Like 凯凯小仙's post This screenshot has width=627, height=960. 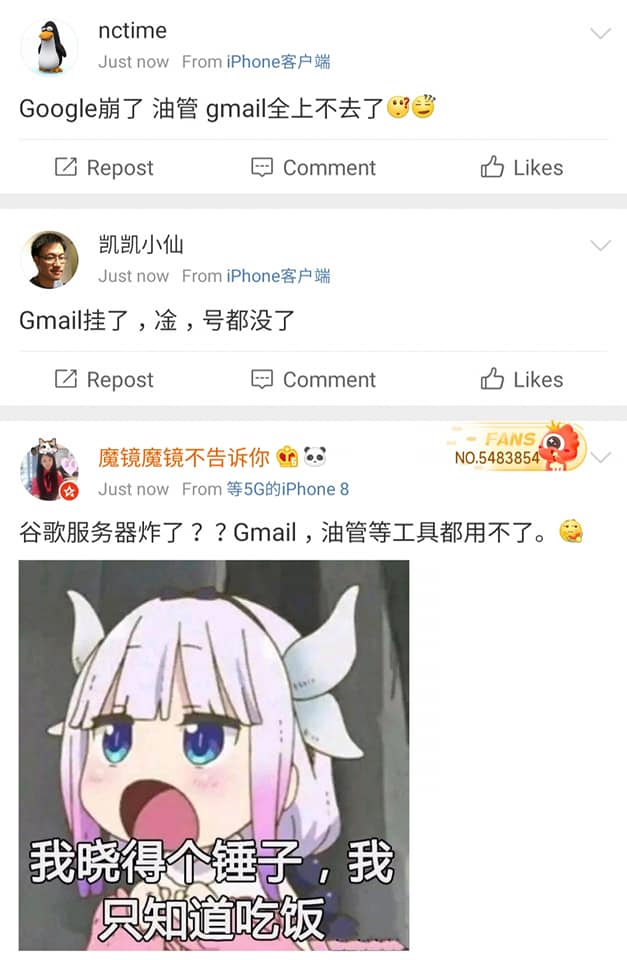[521, 380]
